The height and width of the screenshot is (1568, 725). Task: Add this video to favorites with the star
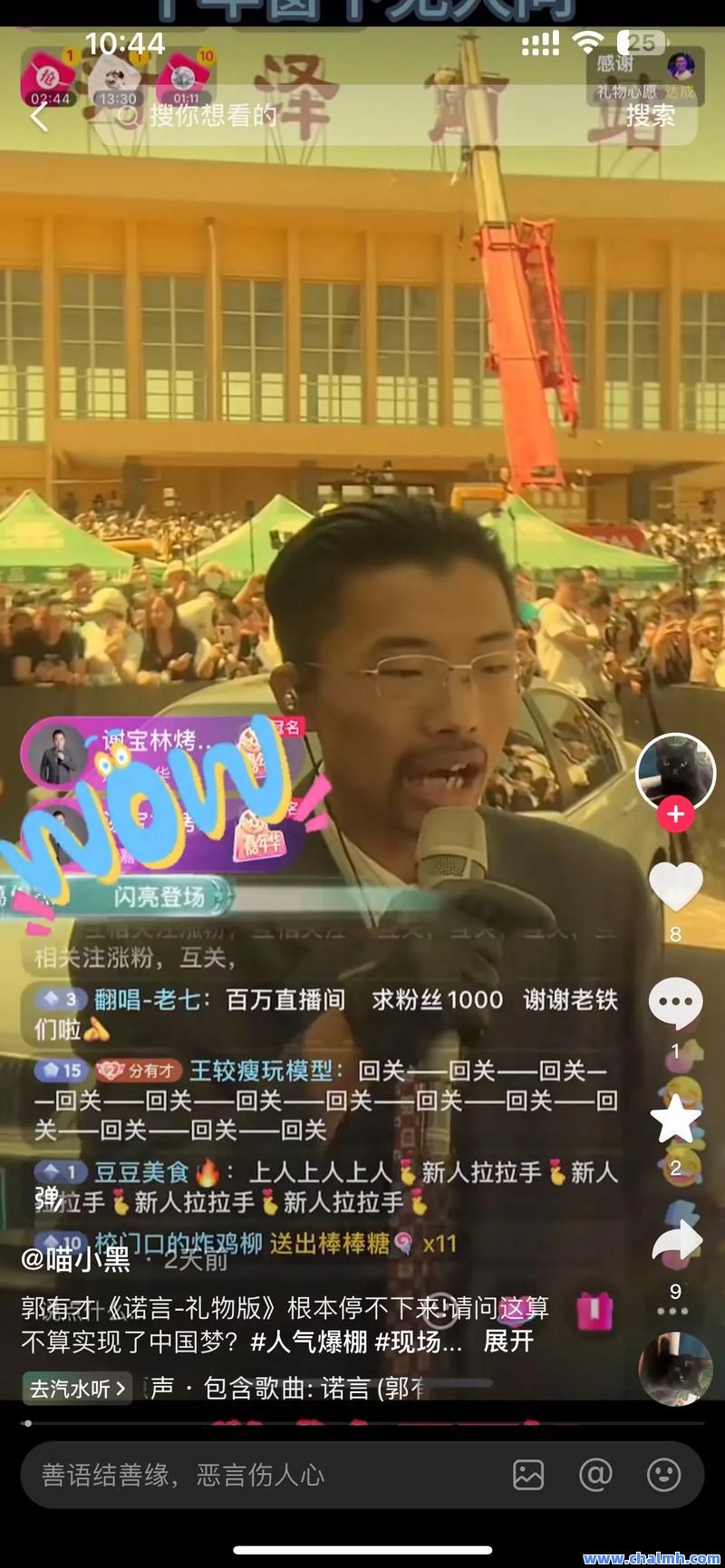[675, 1119]
